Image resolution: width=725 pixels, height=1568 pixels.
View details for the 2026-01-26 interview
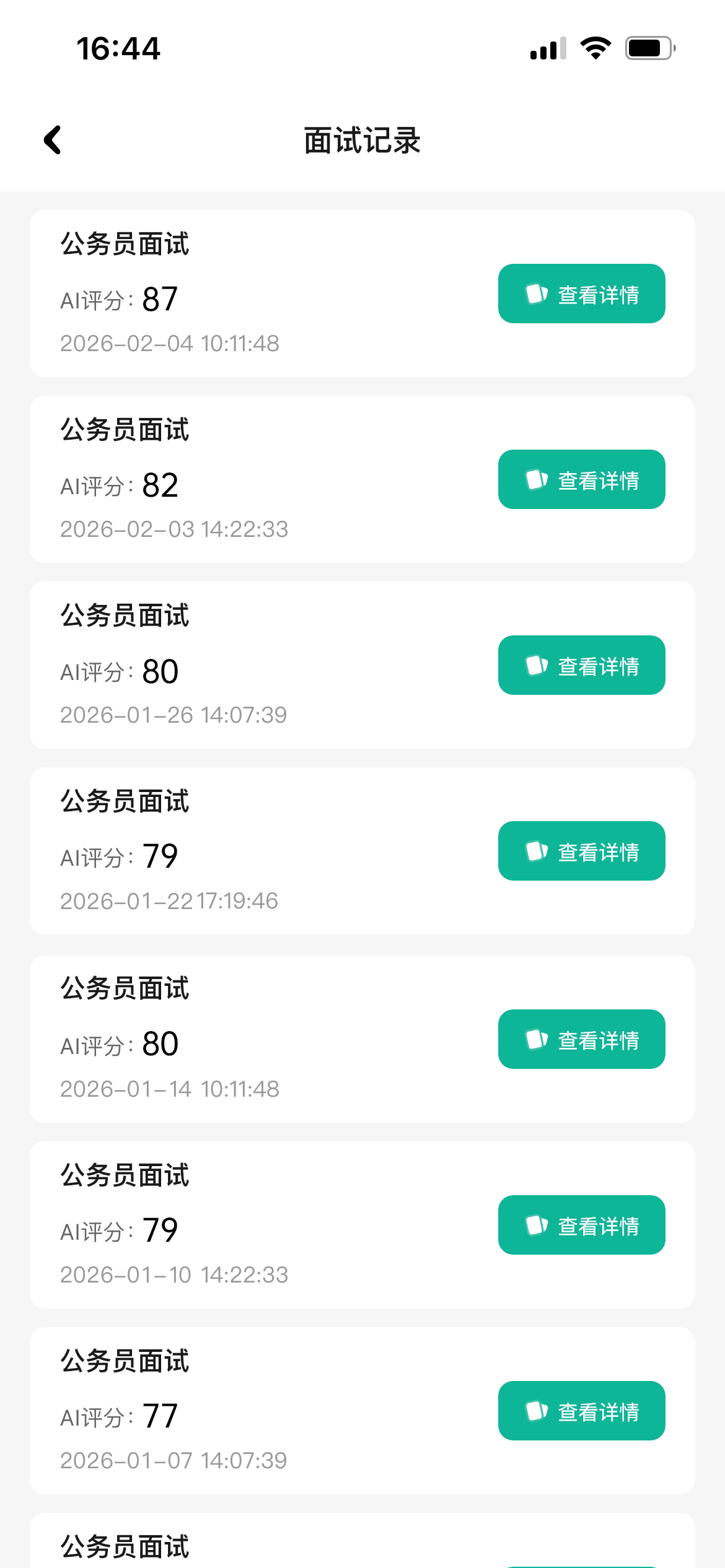click(581, 665)
